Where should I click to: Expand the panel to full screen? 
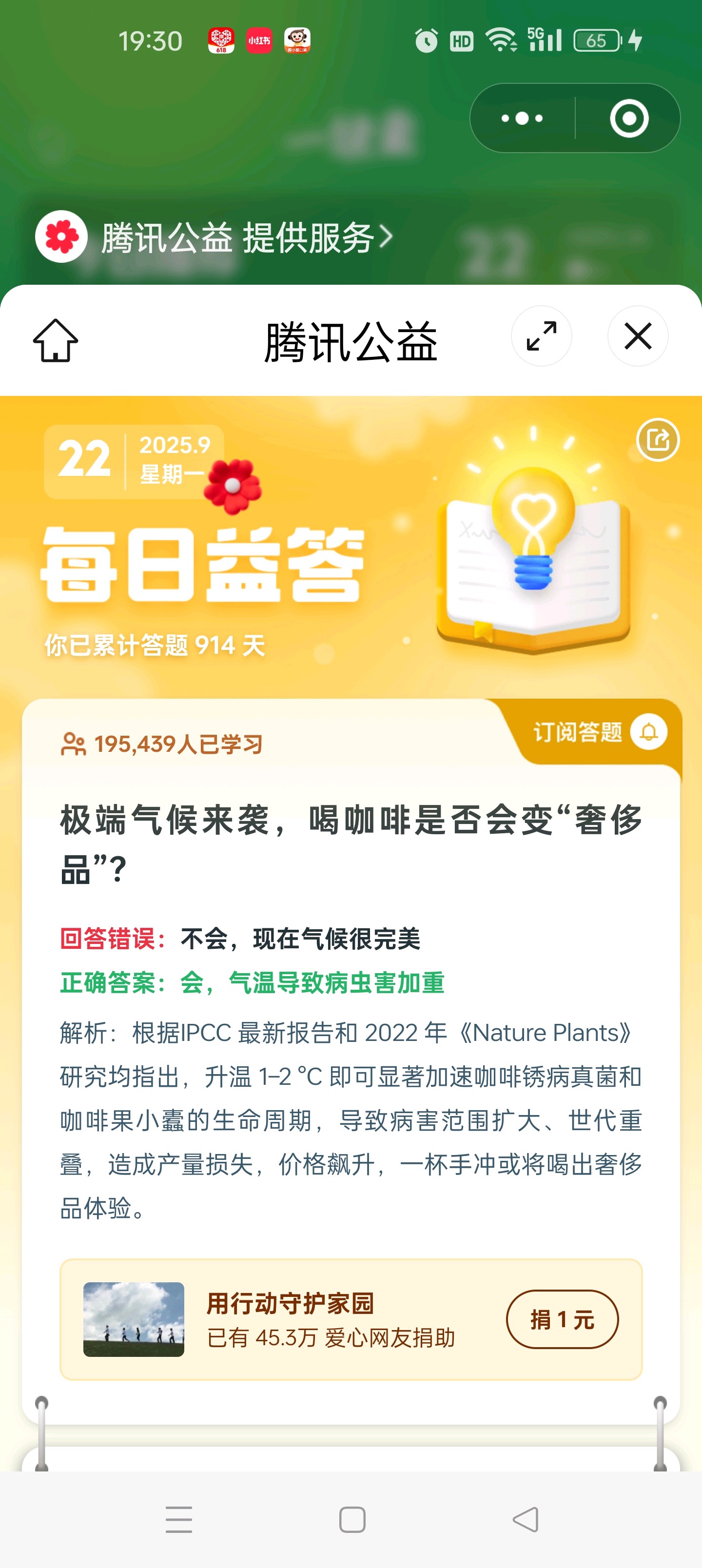pos(541,336)
